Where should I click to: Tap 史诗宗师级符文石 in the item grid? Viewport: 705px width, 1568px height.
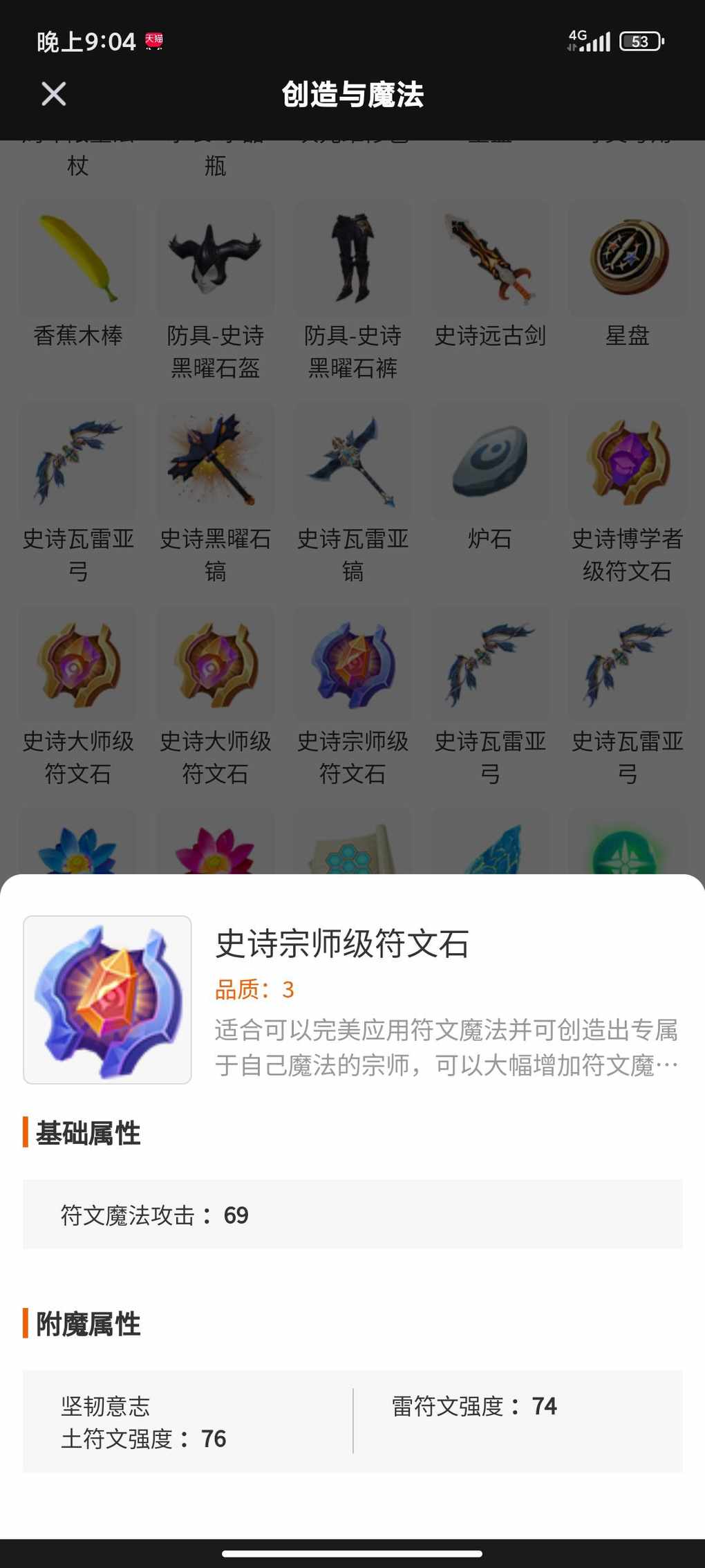coord(352,664)
